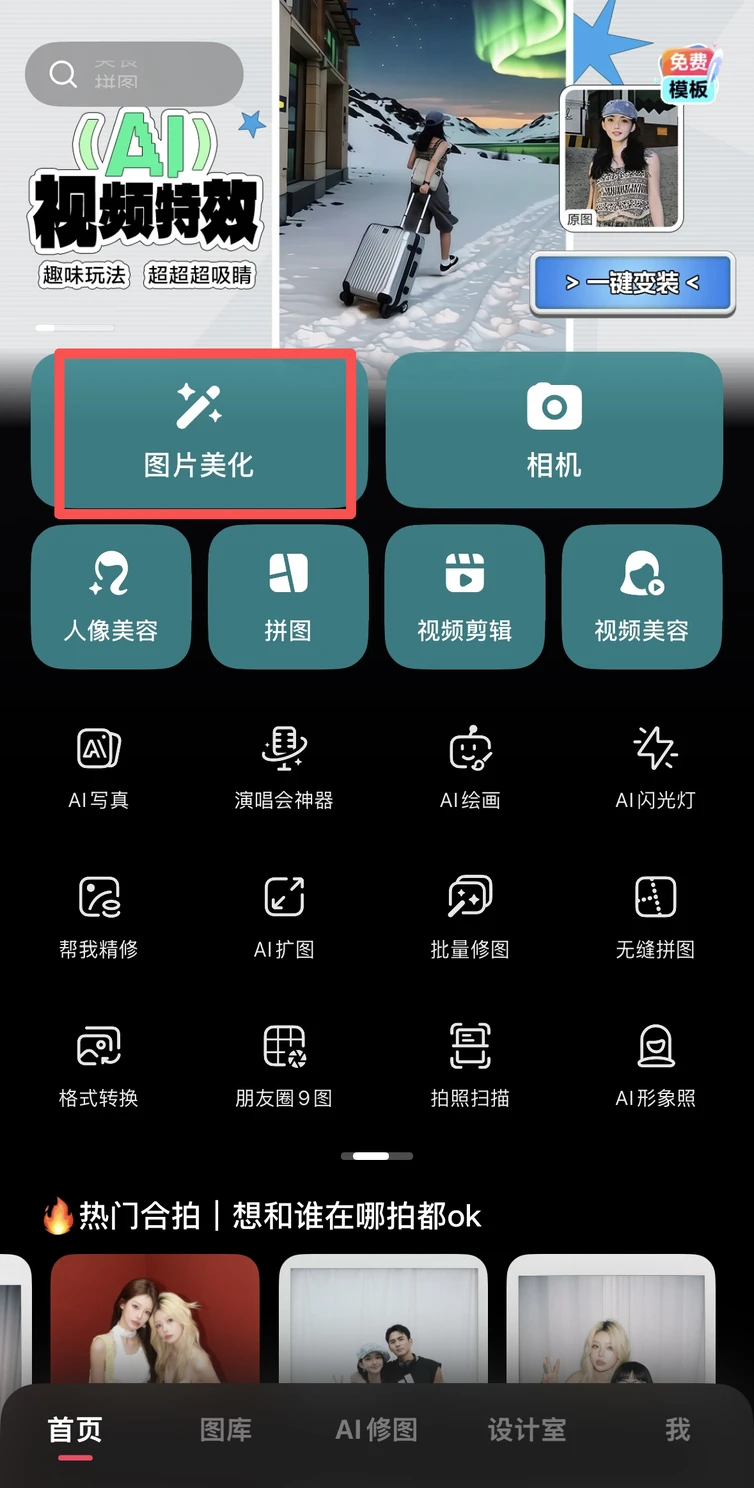754x1488 pixels.
Task: Start the 拼图 collage tool
Action: (288, 597)
